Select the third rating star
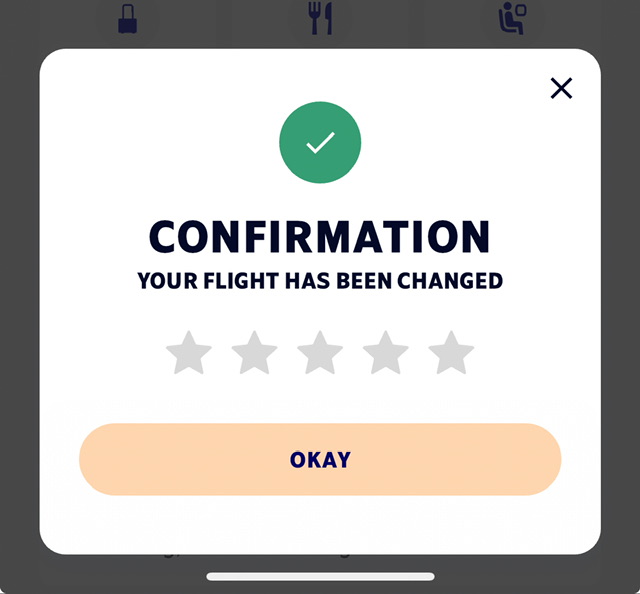The width and height of the screenshot is (640, 594). pyautogui.click(x=320, y=353)
